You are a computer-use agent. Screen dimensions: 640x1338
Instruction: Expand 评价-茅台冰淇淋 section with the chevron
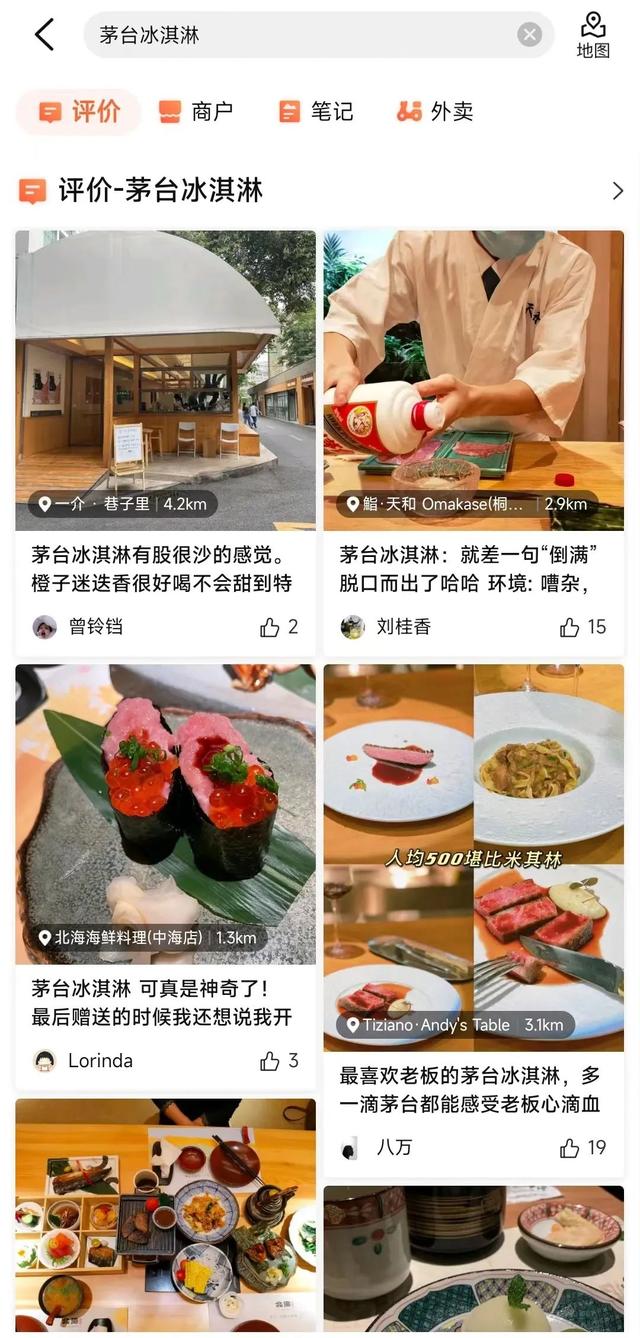tap(617, 190)
